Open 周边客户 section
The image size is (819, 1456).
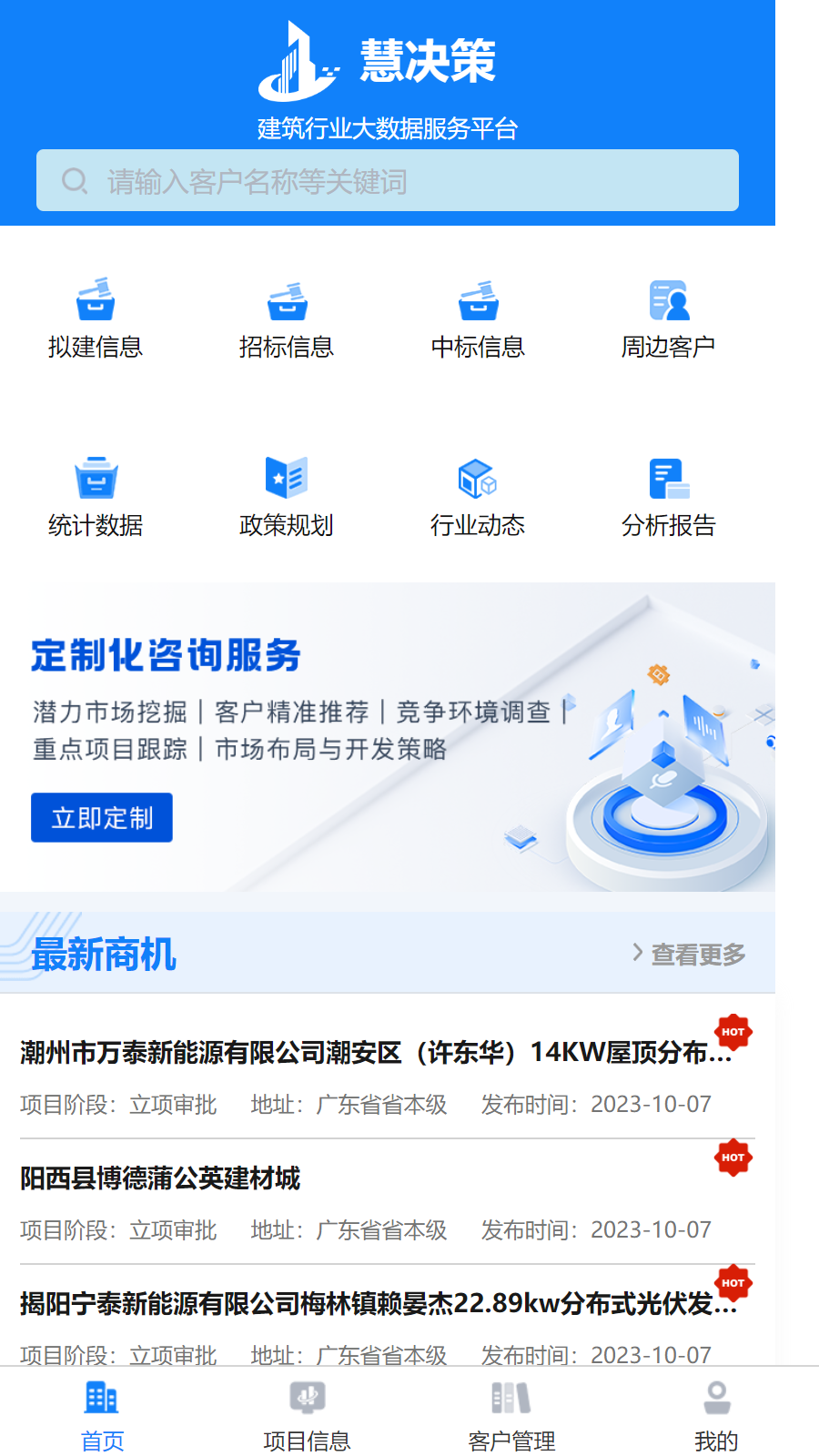click(669, 318)
